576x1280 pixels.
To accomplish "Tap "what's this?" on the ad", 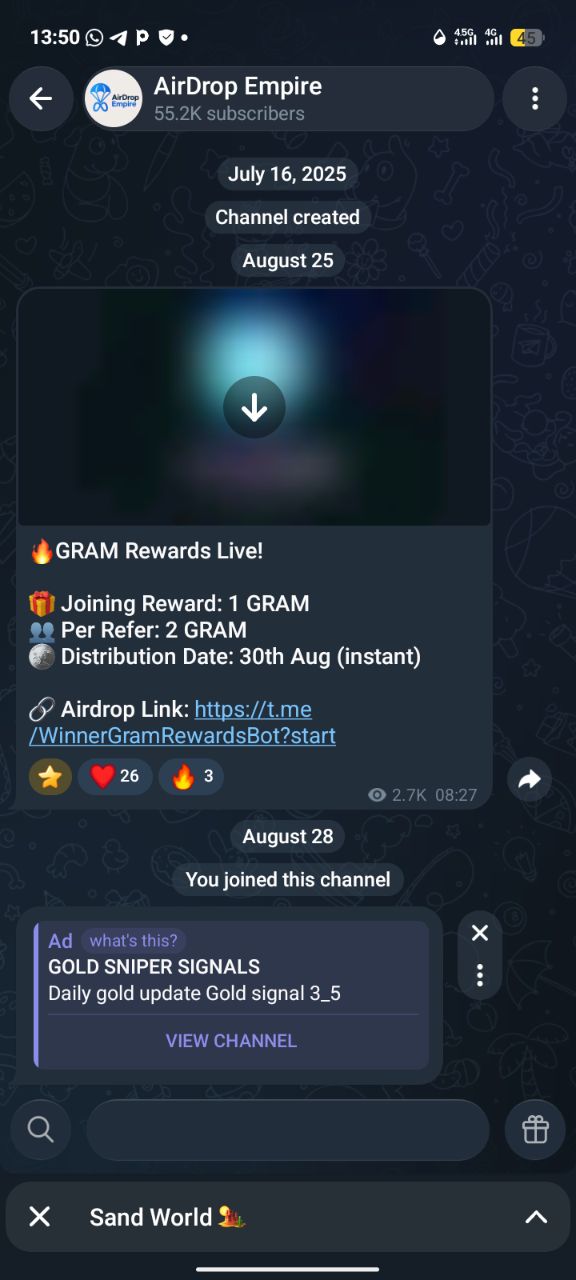I will (x=133, y=940).
